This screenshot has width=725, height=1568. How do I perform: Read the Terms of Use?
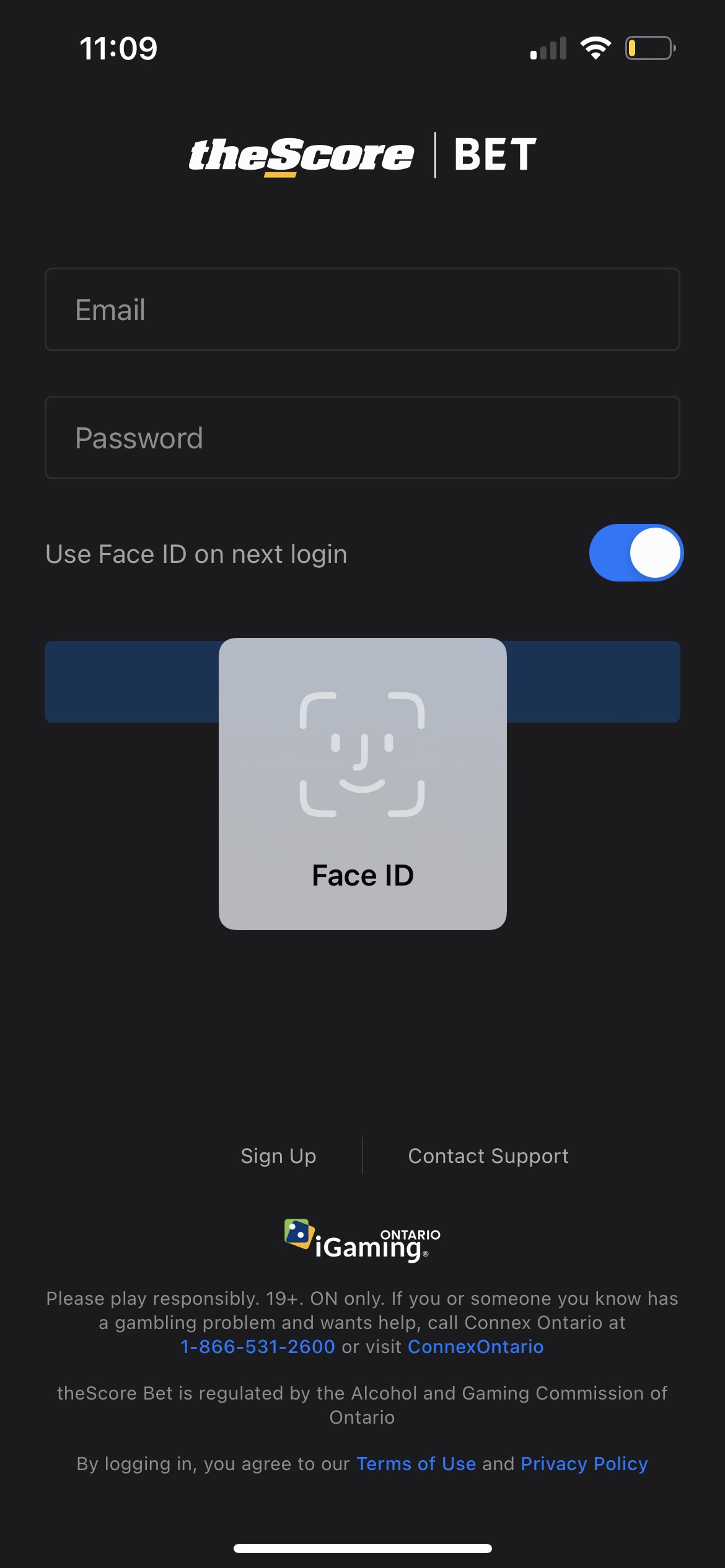pyautogui.click(x=416, y=1464)
